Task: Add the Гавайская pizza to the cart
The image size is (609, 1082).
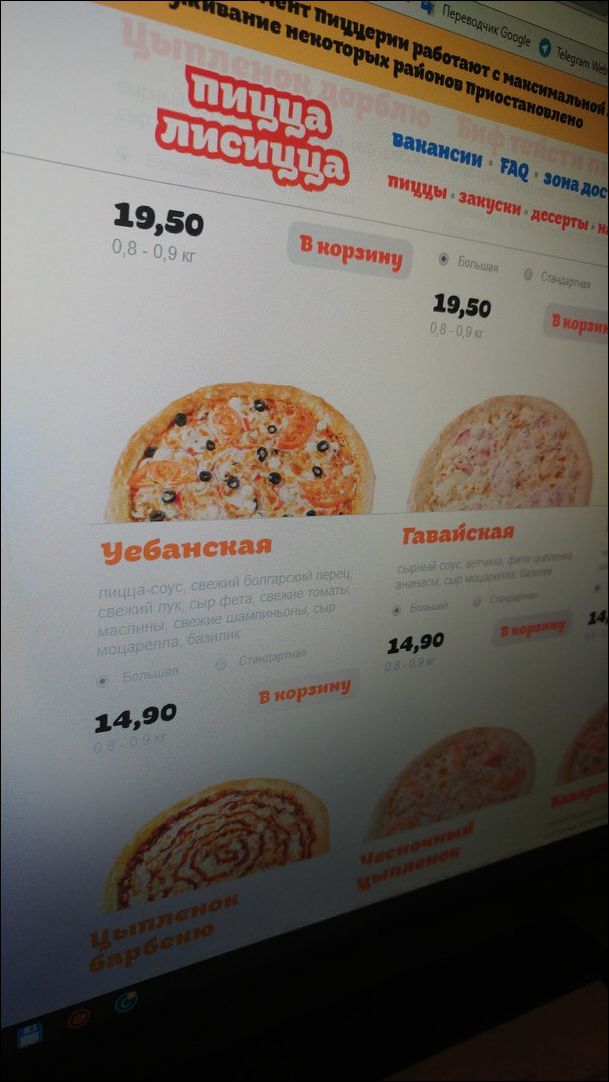Action: pos(532,628)
